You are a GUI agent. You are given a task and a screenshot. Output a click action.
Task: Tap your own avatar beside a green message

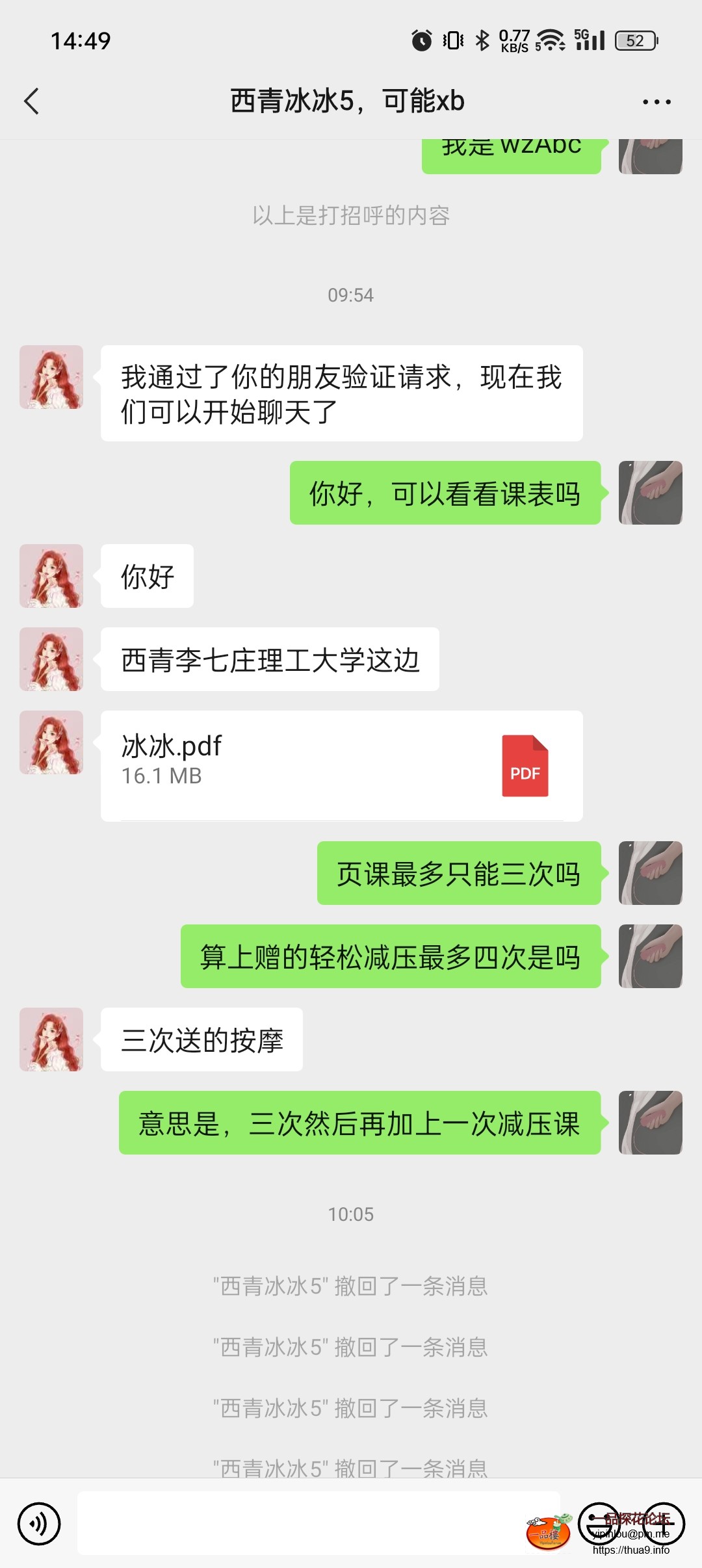pyautogui.click(x=649, y=493)
